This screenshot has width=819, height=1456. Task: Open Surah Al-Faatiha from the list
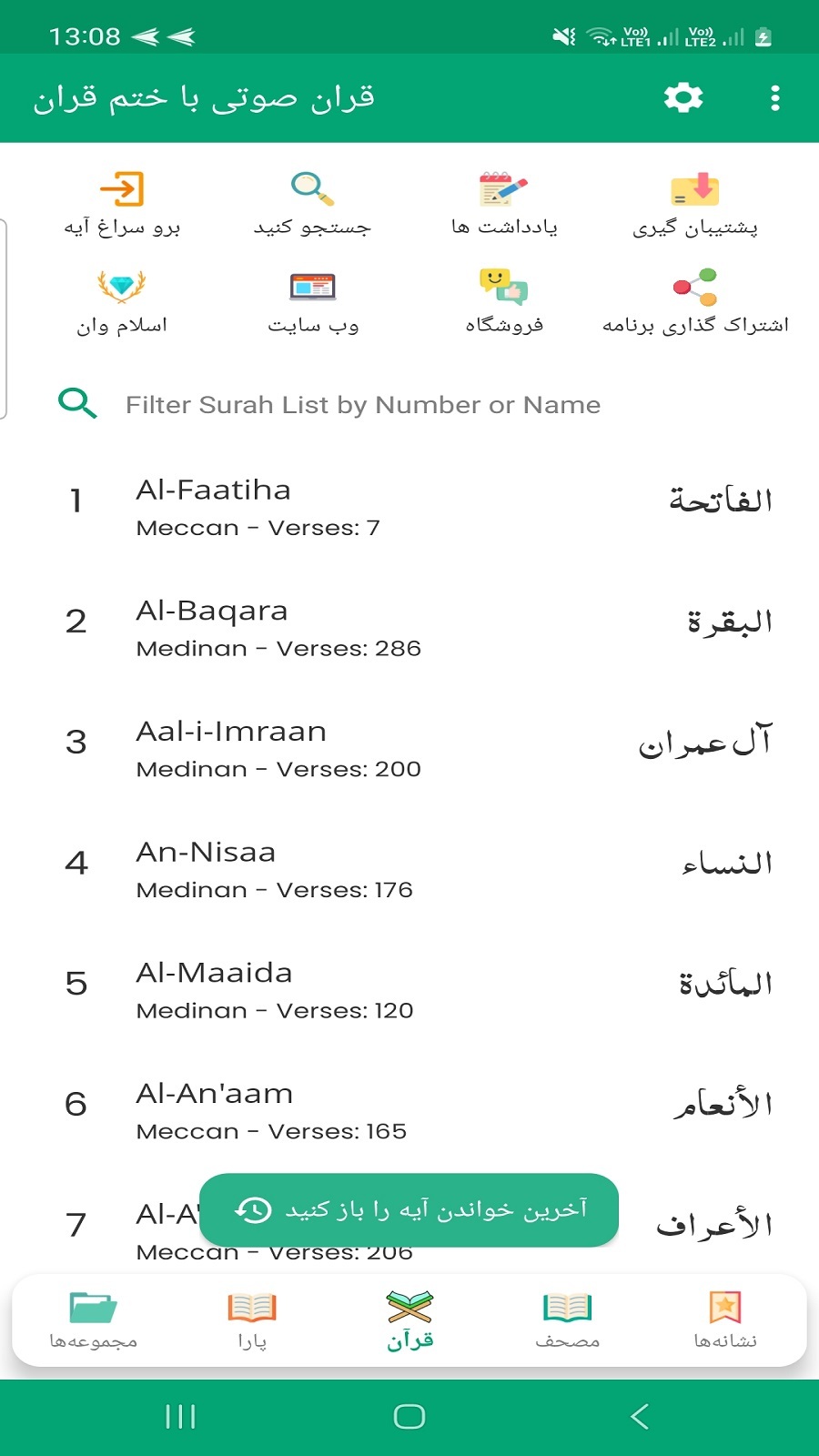coord(409,505)
